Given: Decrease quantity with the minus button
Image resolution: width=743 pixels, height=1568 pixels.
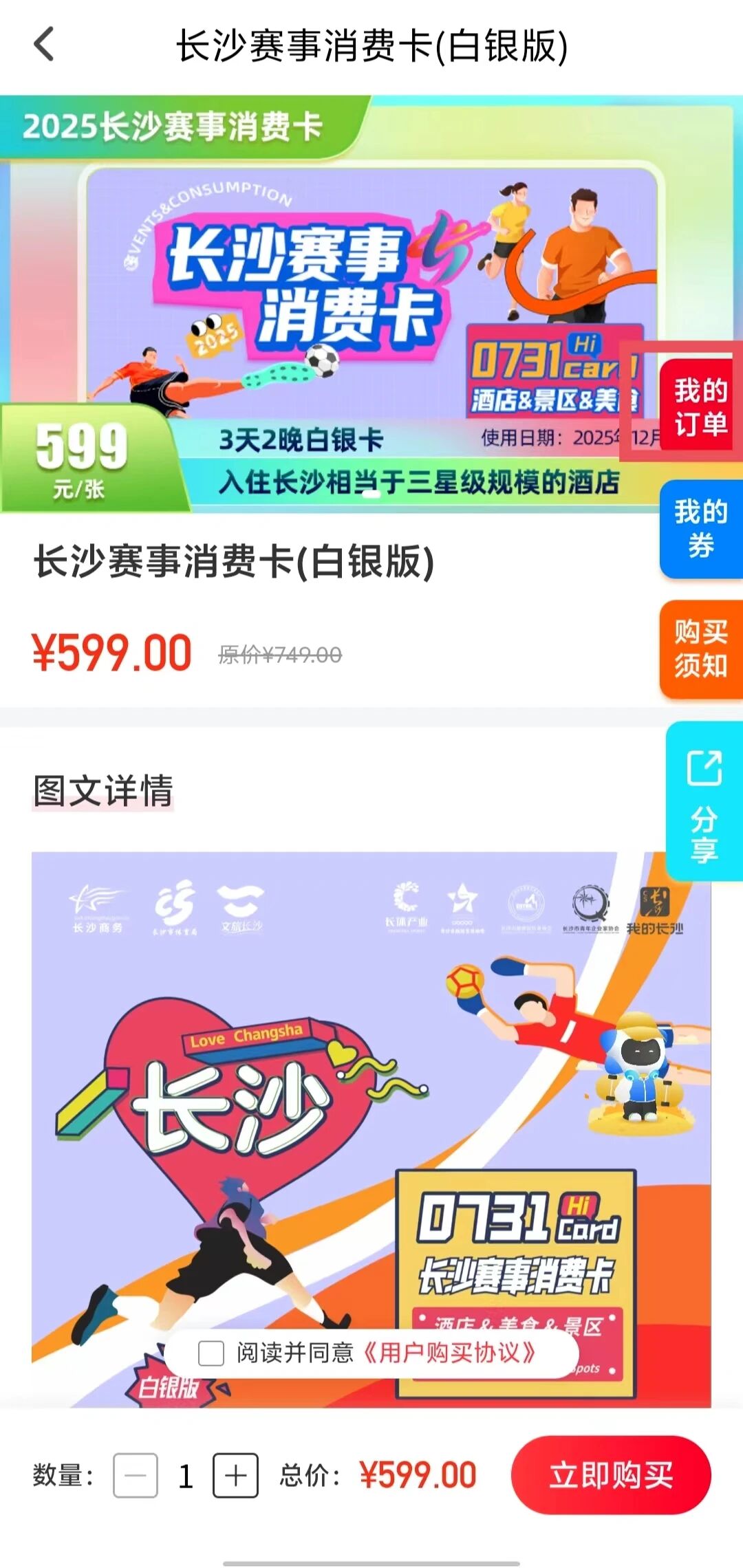Looking at the screenshot, I should tap(135, 1475).
